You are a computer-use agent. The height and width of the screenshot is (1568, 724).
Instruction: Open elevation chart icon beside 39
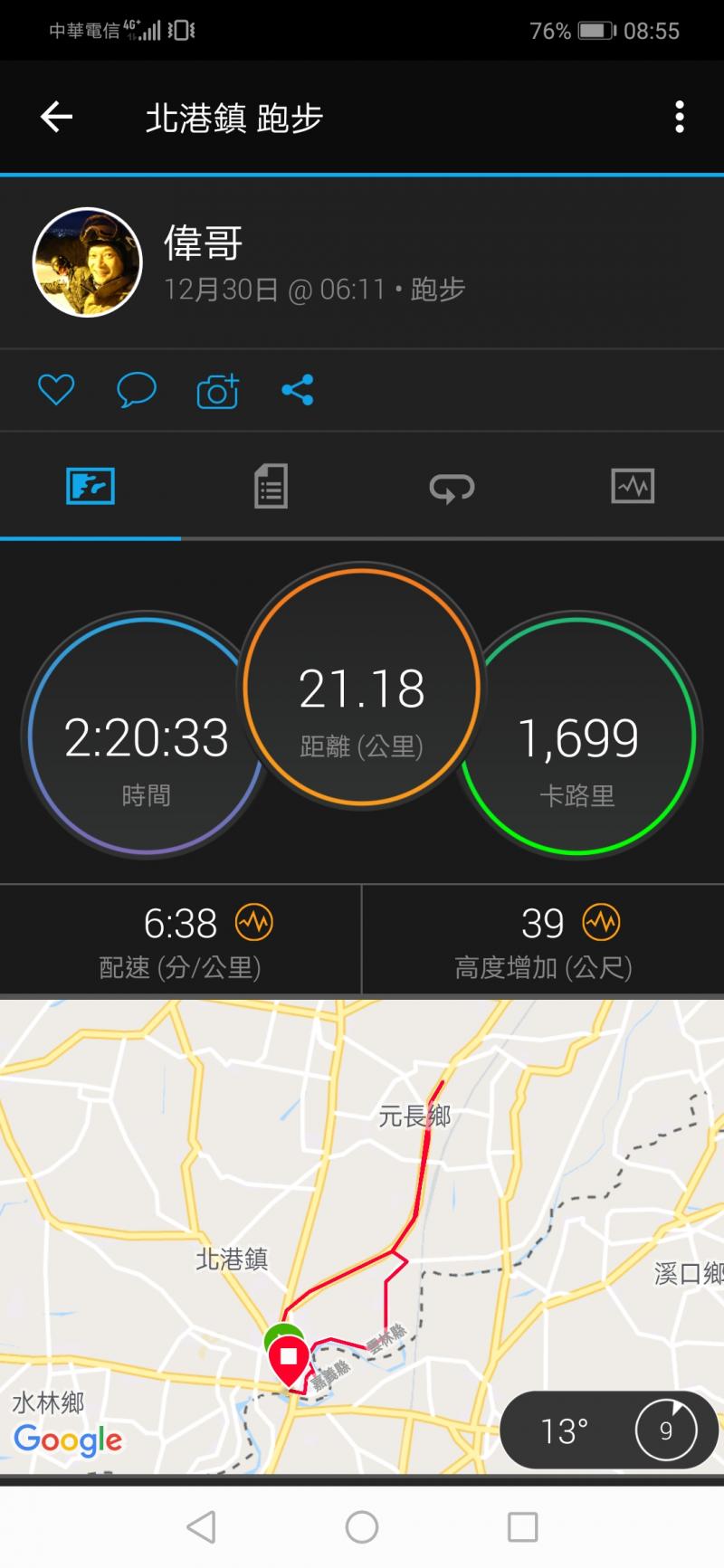coord(602,924)
